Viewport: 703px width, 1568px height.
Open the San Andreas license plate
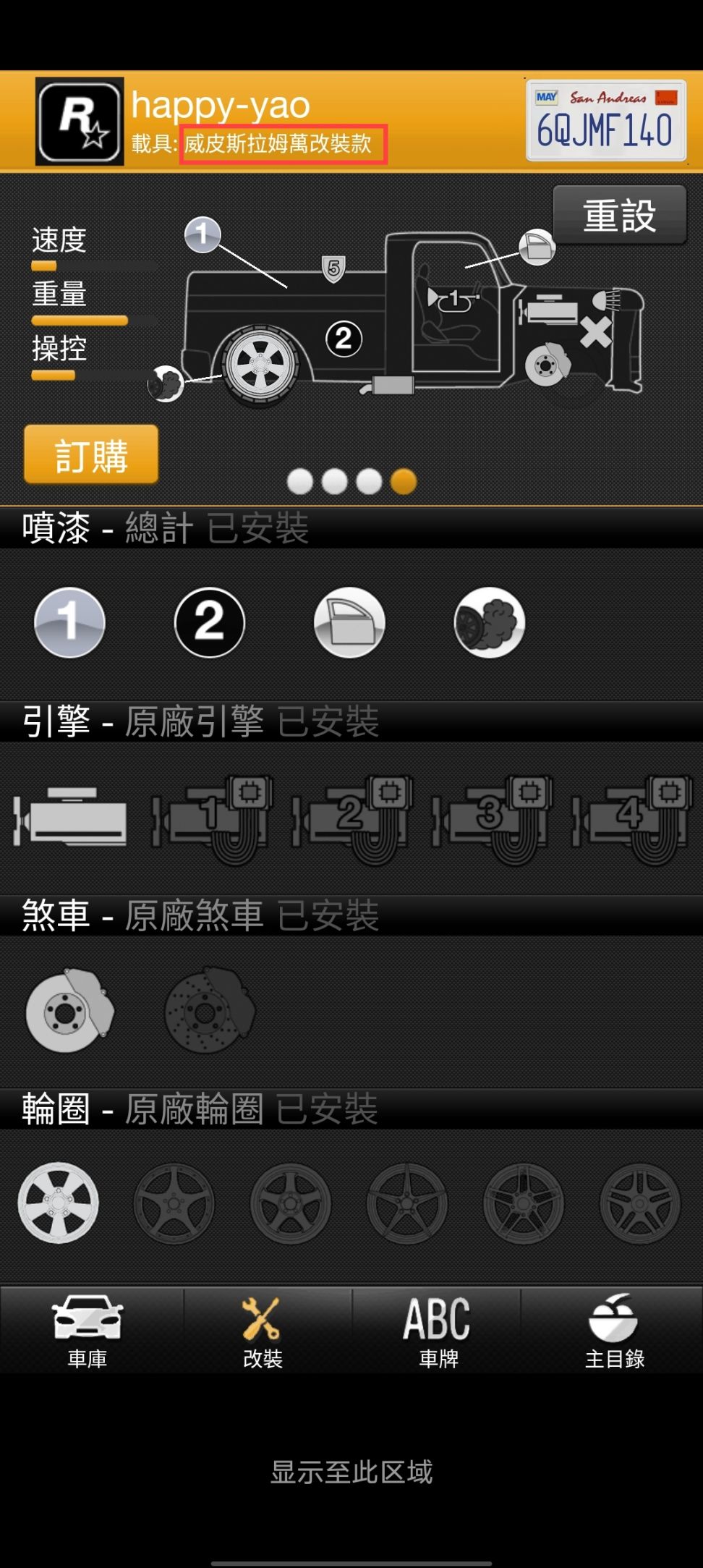tap(605, 120)
